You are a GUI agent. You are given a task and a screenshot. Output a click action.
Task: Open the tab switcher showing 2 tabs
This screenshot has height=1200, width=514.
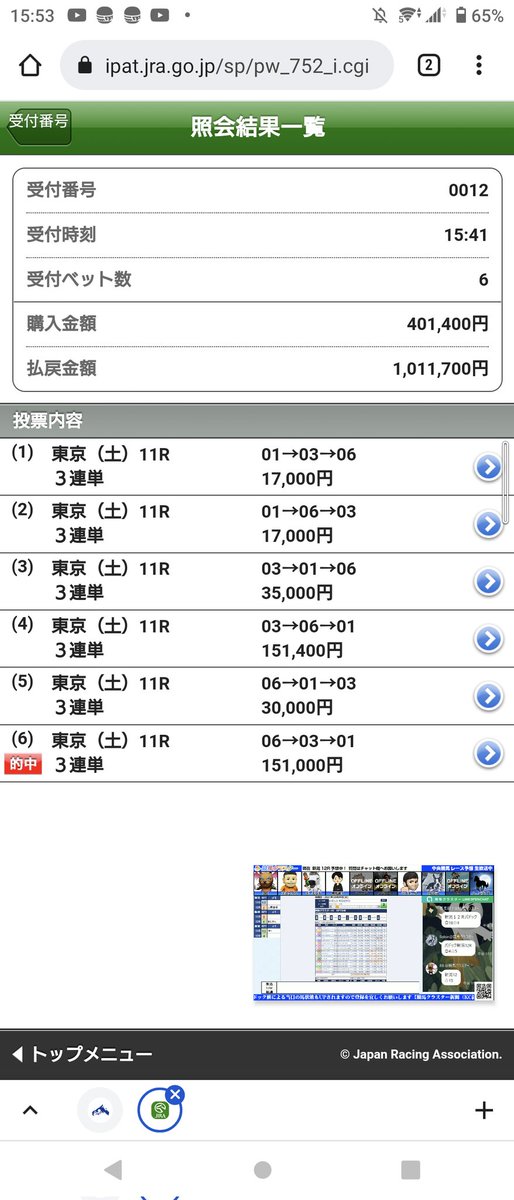point(428,66)
